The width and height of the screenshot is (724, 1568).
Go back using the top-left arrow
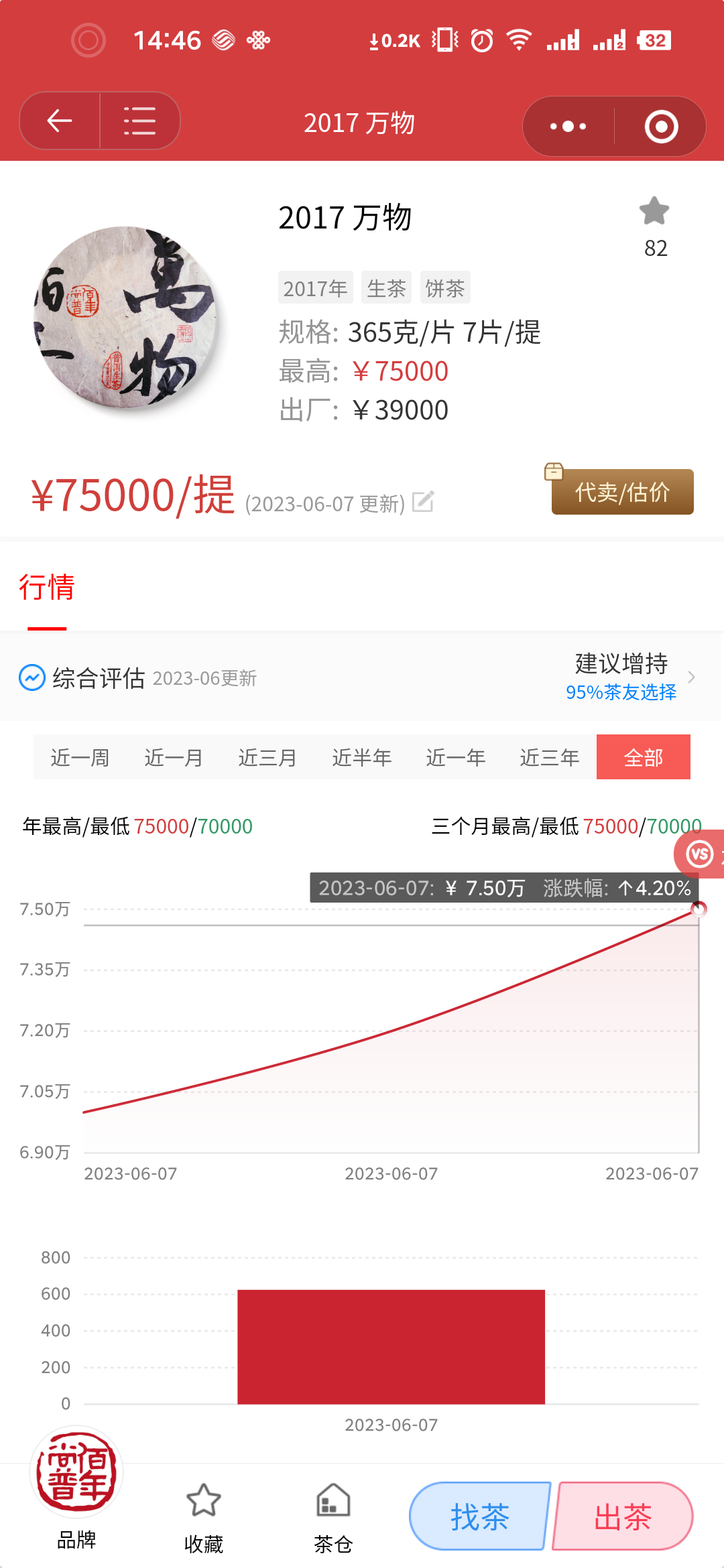coord(60,121)
